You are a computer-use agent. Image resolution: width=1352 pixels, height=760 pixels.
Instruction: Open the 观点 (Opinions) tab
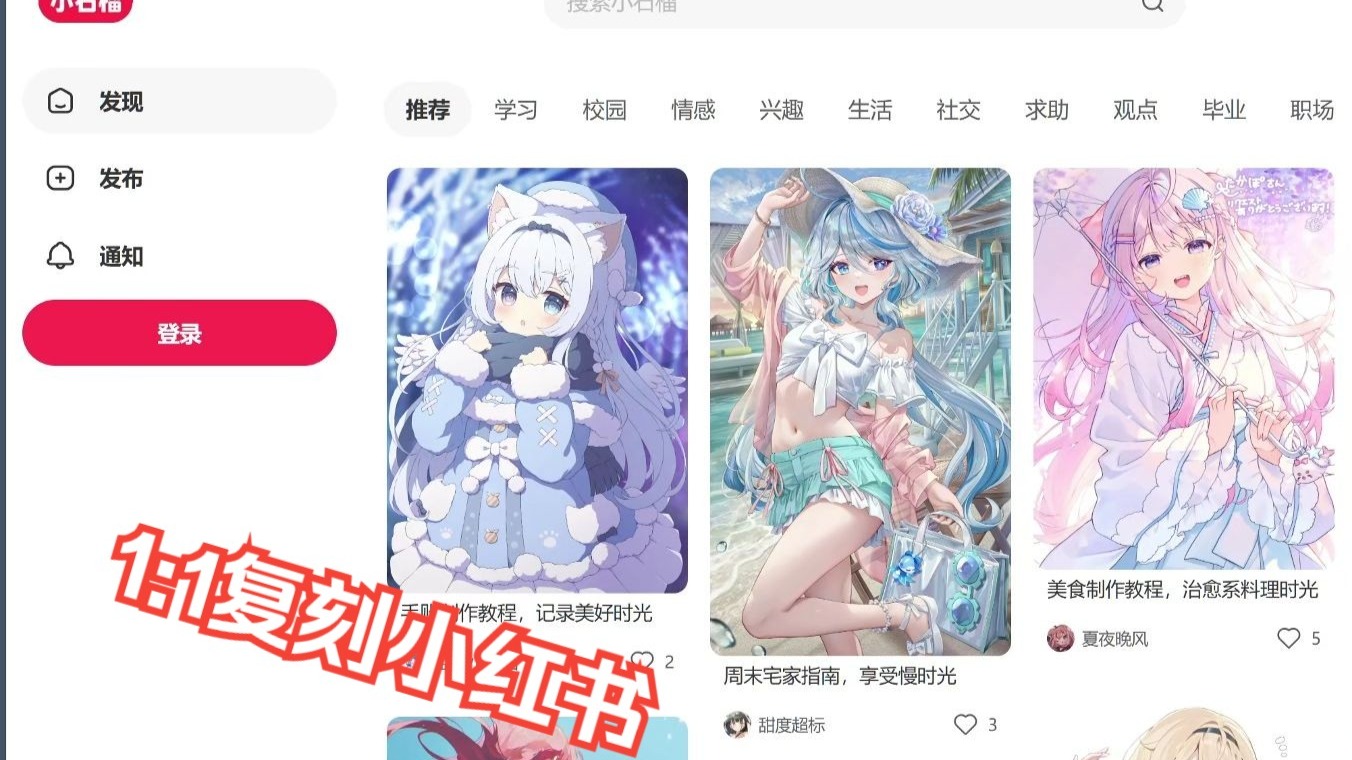click(x=1135, y=110)
